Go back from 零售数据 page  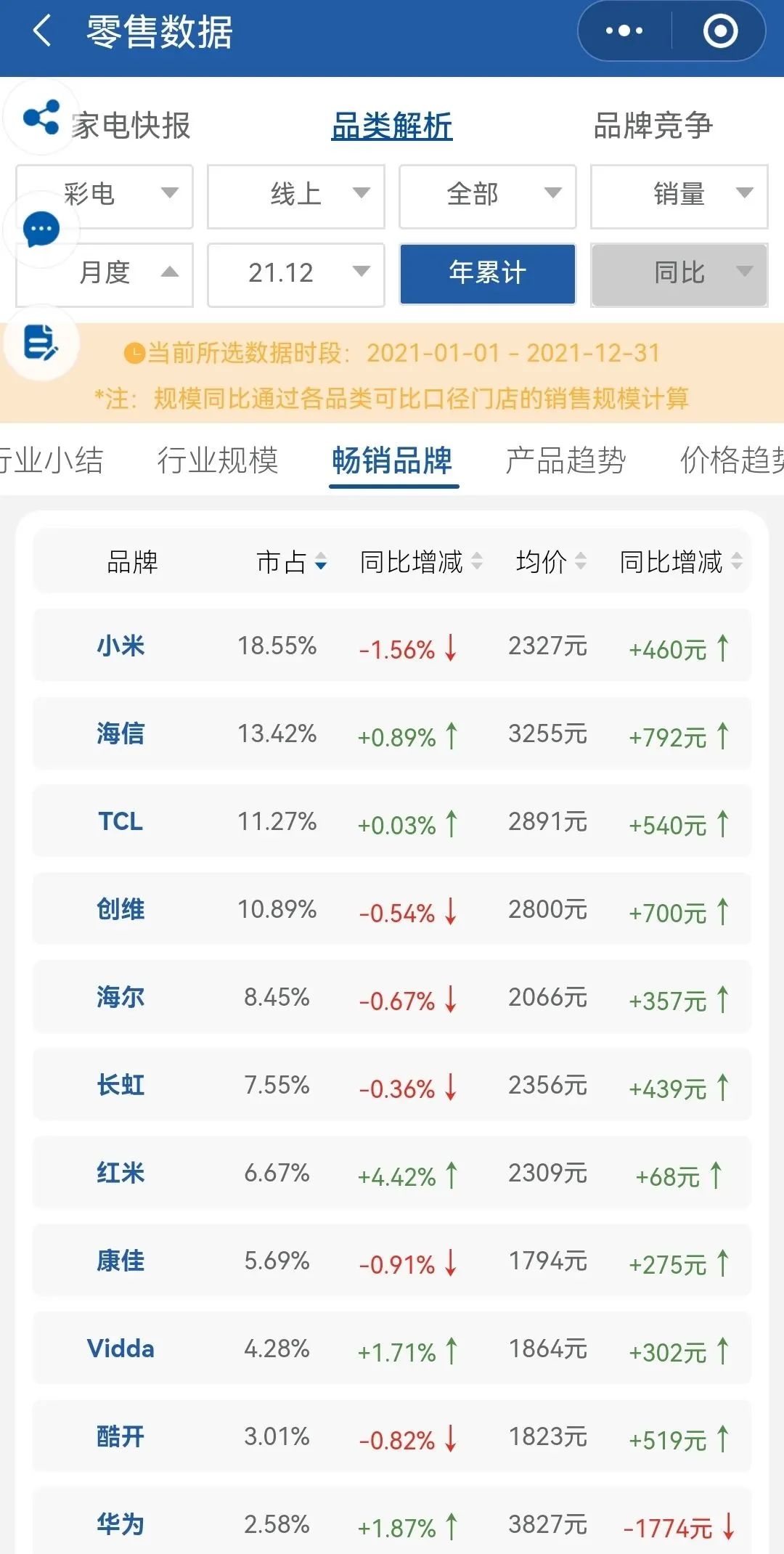pyautogui.click(x=42, y=32)
